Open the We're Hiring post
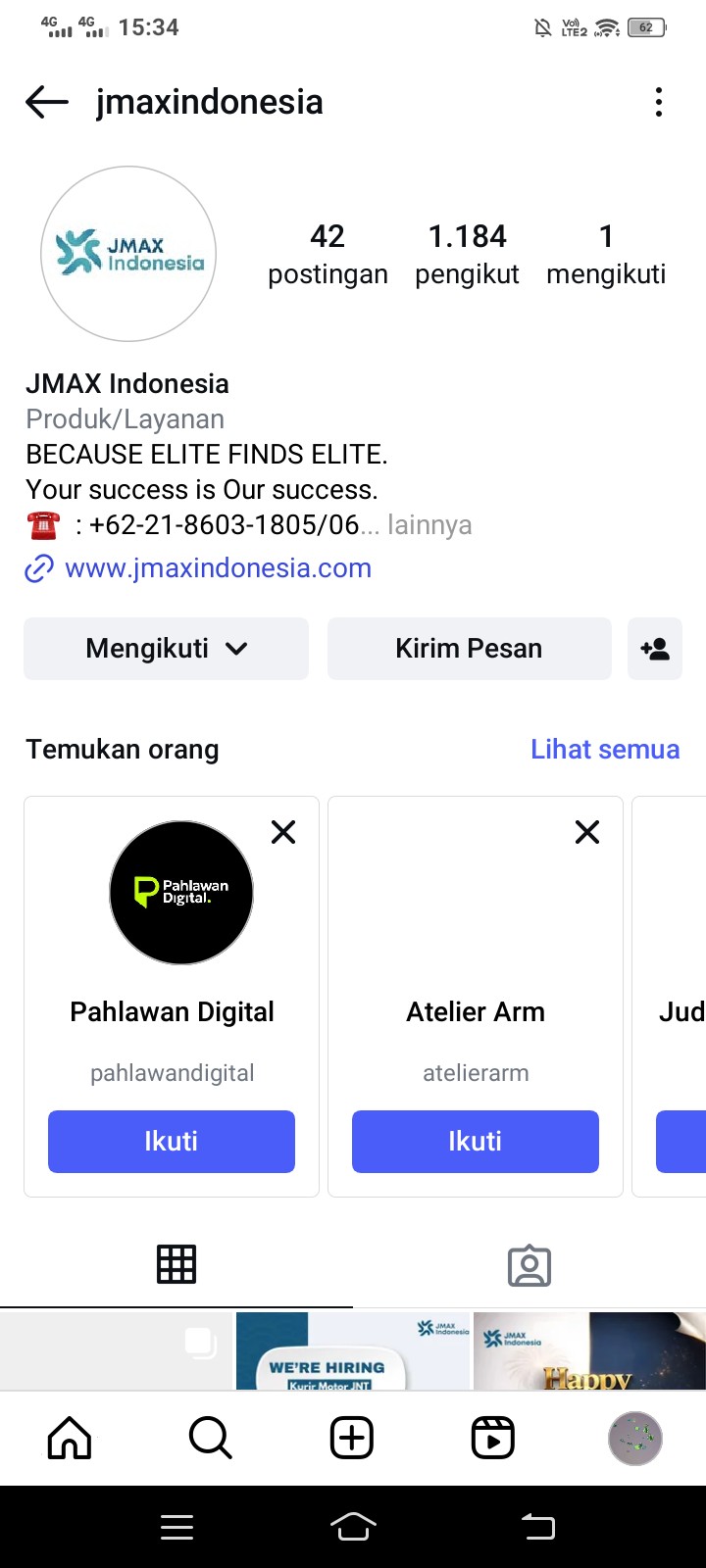Image resolution: width=706 pixels, height=1568 pixels. [352, 1350]
